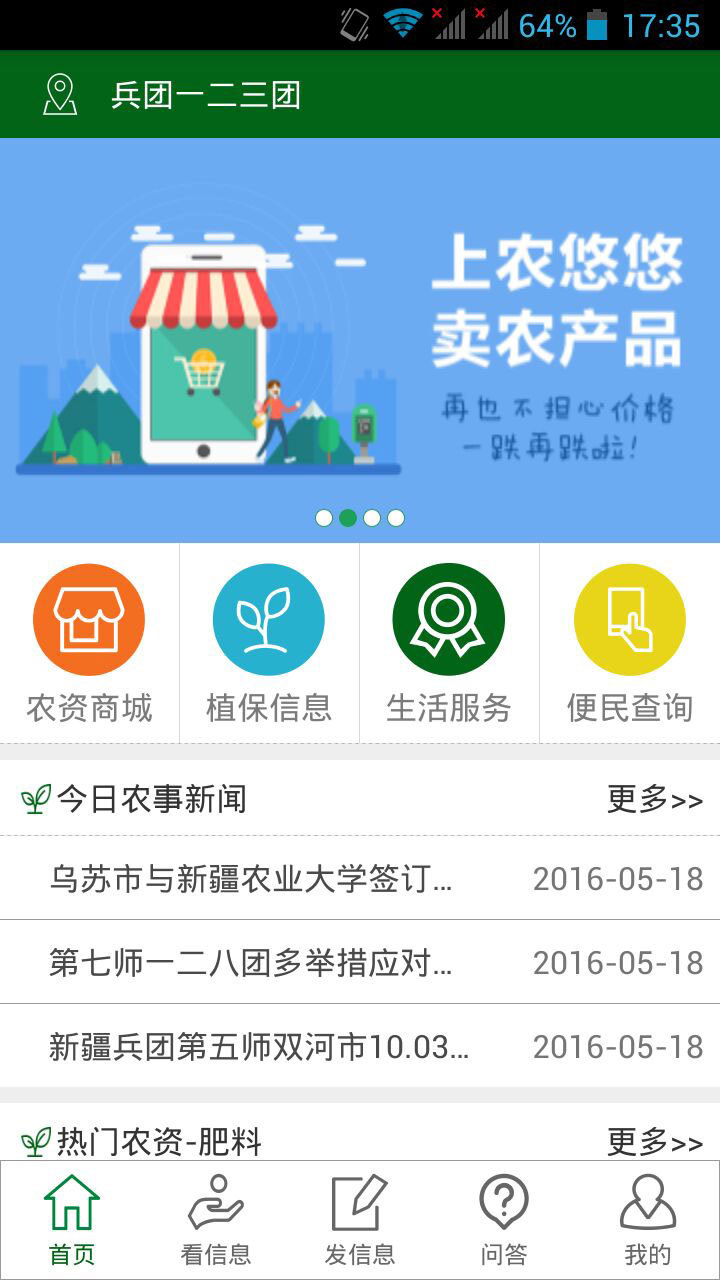Switch to the 首页 tab

pos(72,1220)
